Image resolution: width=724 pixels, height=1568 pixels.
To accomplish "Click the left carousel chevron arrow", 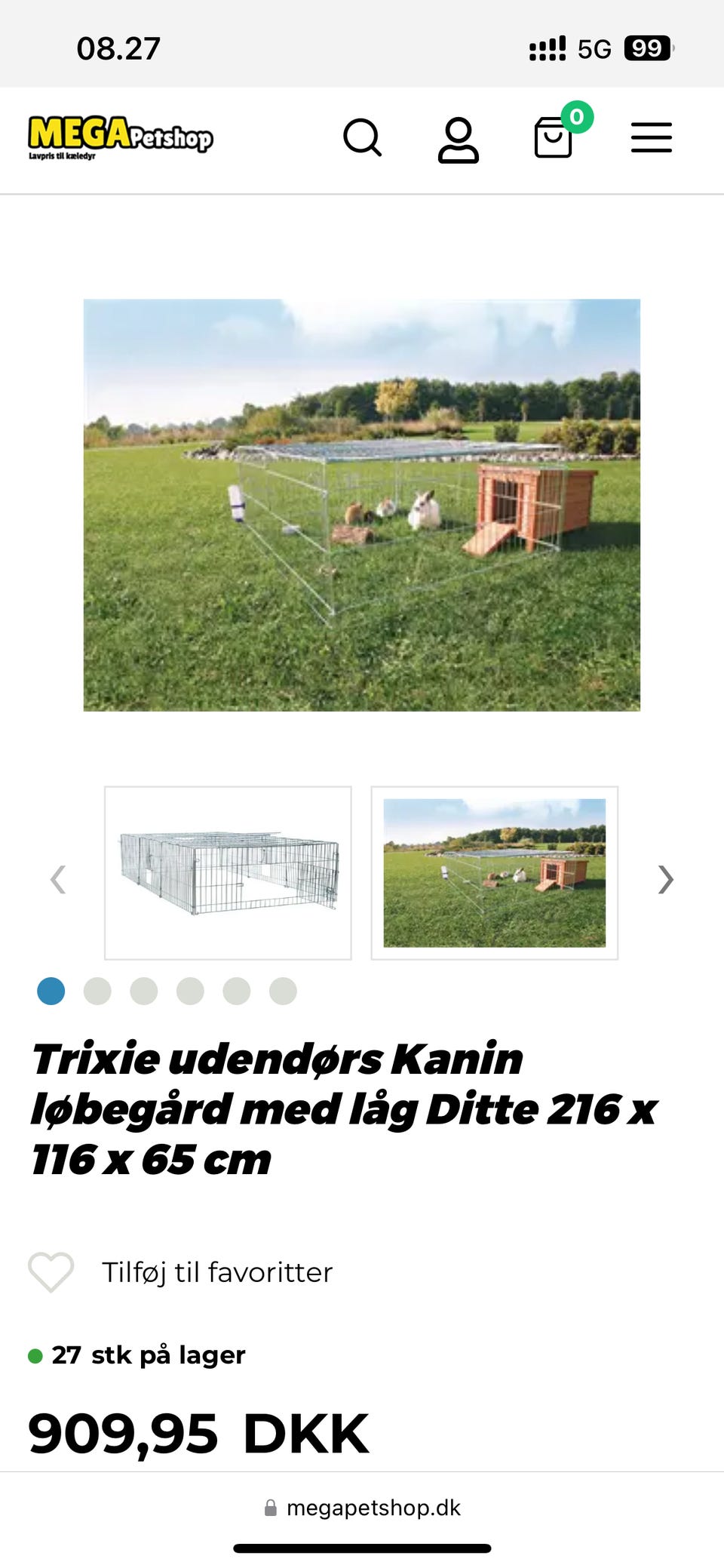I will [x=60, y=879].
